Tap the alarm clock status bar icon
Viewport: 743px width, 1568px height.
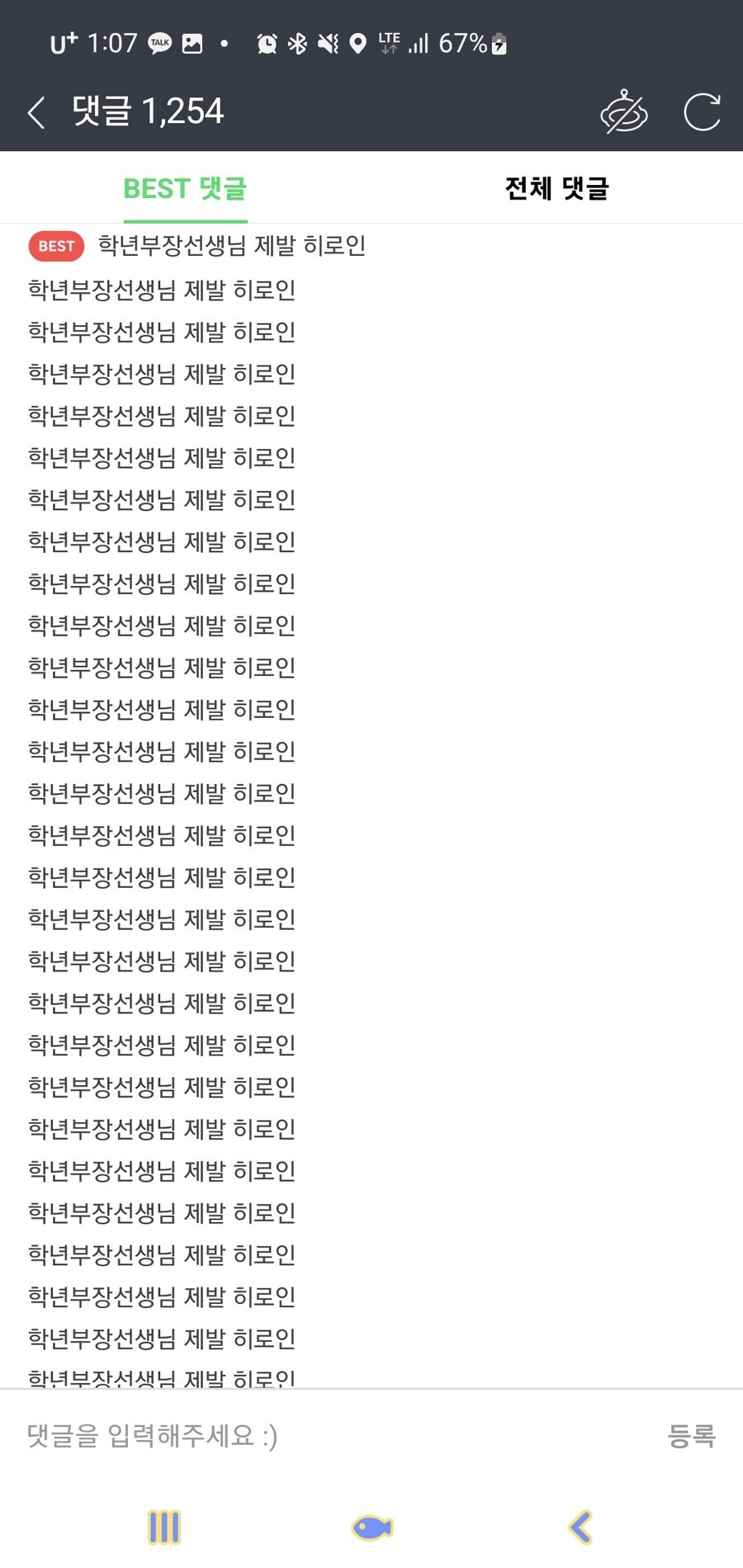coord(266,43)
